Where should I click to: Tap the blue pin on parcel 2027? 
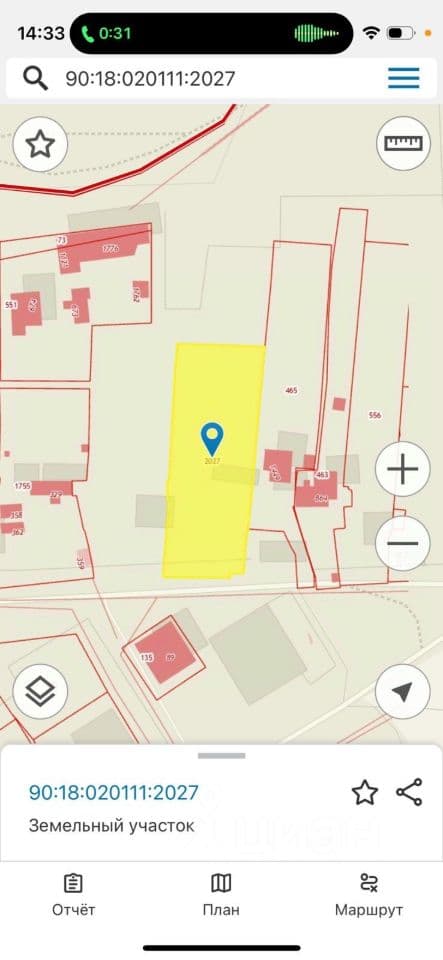(x=212, y=439)
